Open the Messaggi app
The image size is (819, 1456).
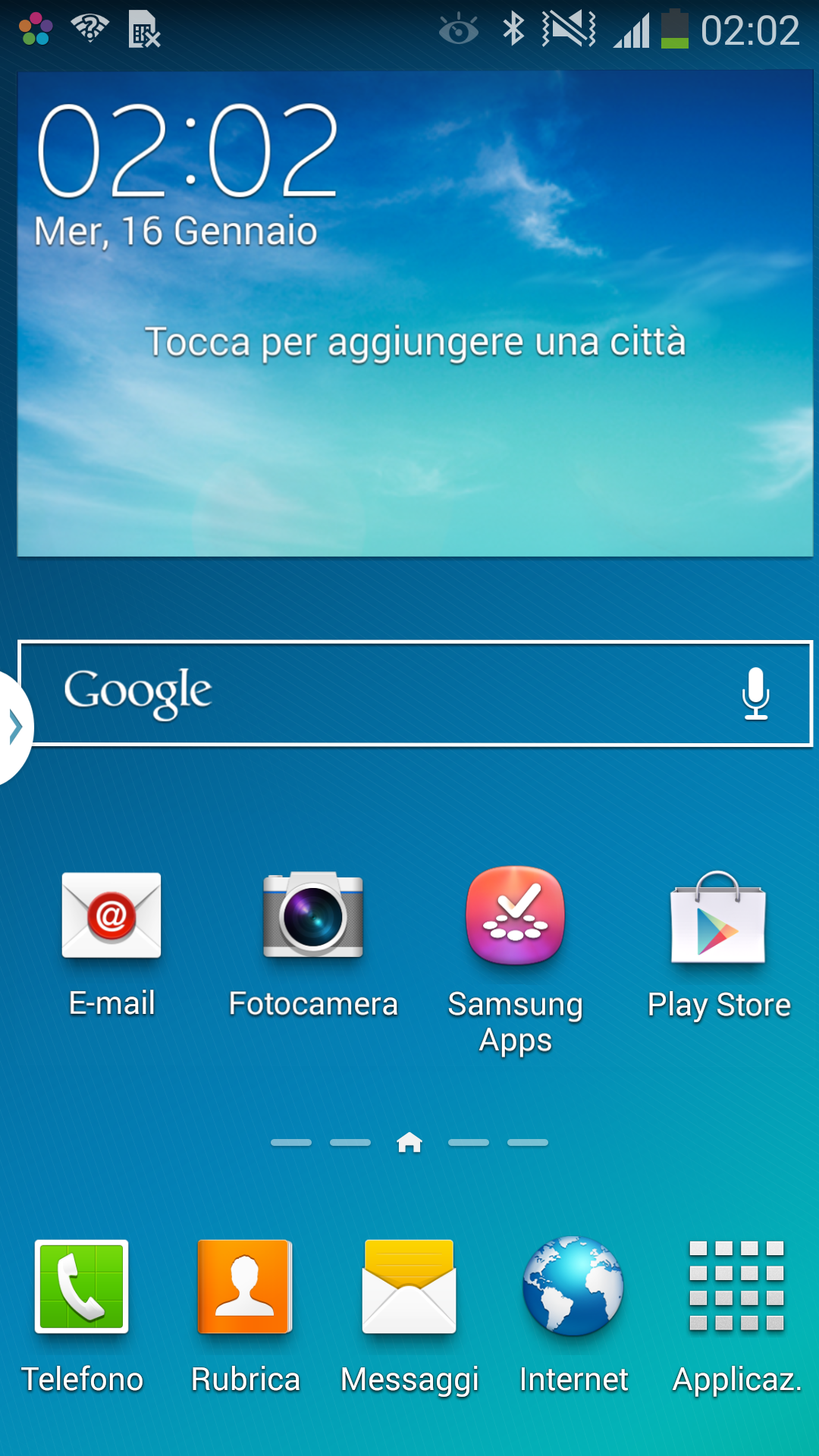pos(409,1287)
